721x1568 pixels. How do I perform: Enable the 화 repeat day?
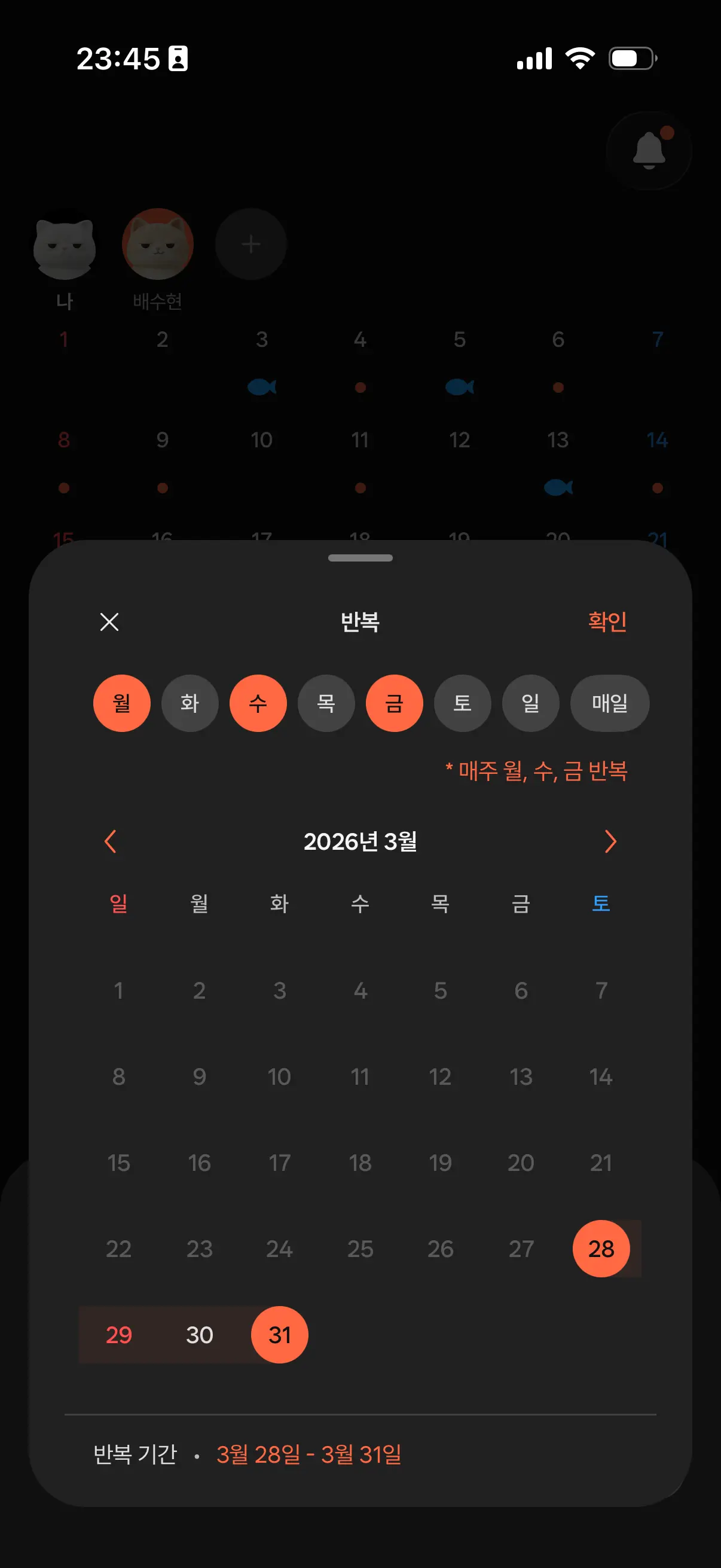190,704
